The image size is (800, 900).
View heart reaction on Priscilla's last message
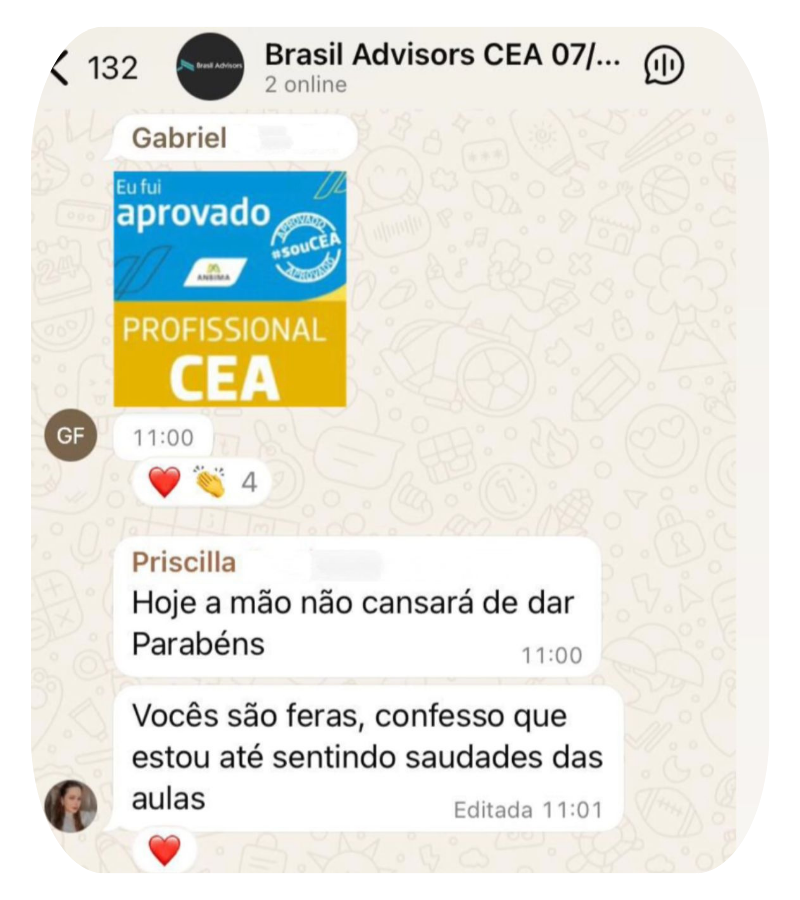(x=164, y=851)
